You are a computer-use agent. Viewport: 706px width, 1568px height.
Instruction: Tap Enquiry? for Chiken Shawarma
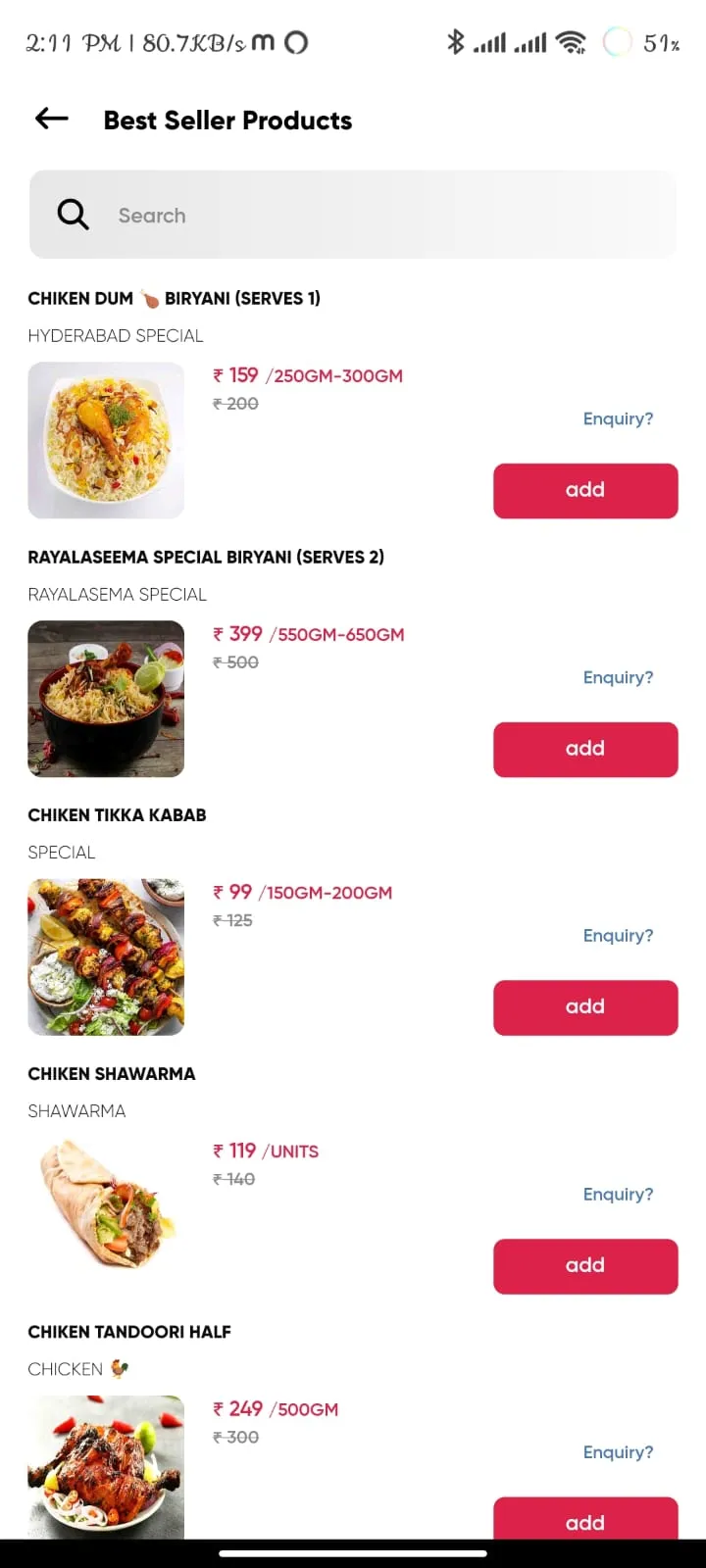tap(618, 1194)
